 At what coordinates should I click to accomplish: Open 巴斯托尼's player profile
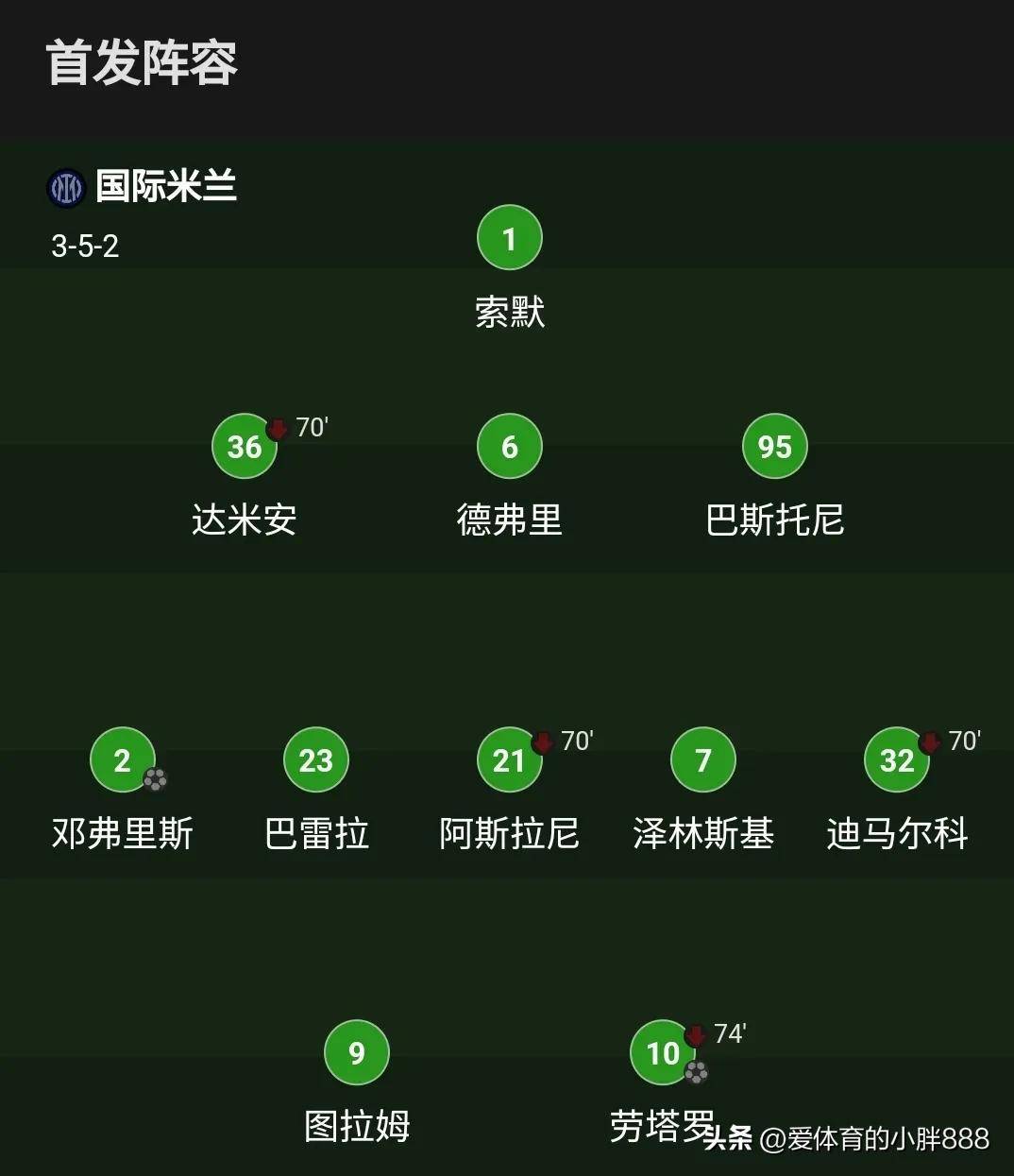[x=774, y=447]
